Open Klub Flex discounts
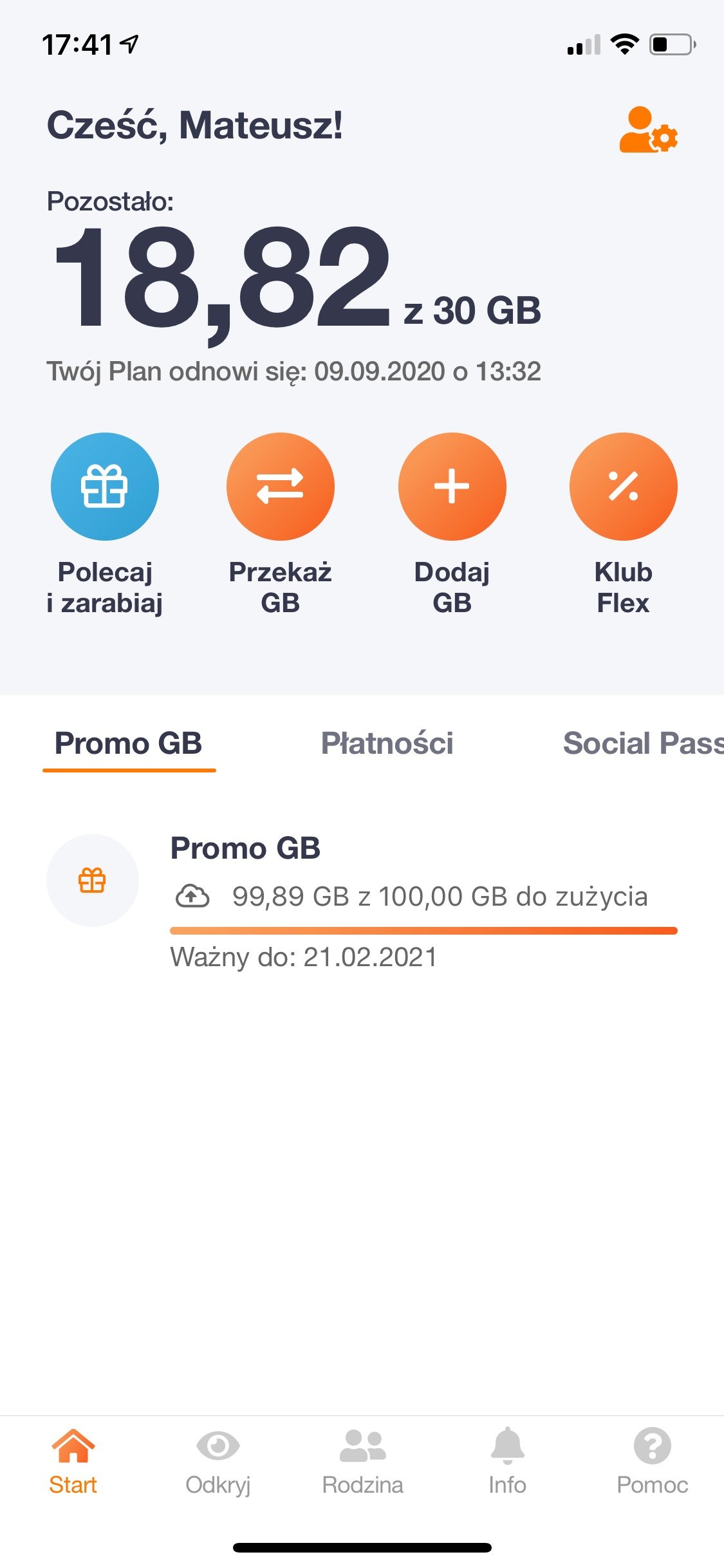724x1568 pixels. coord(624,487)
